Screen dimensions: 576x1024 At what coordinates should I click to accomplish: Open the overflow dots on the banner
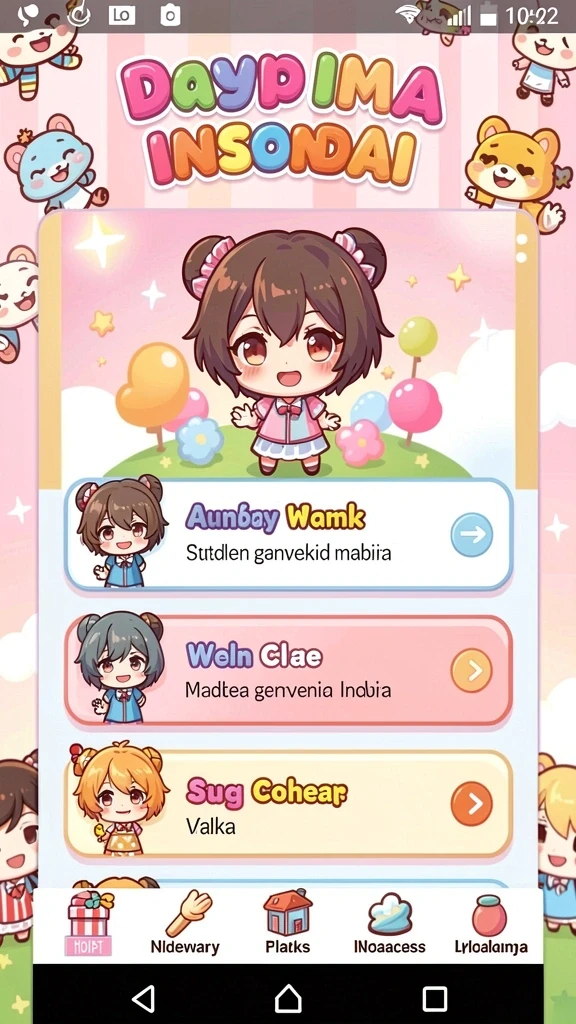[x=521, y=248]
